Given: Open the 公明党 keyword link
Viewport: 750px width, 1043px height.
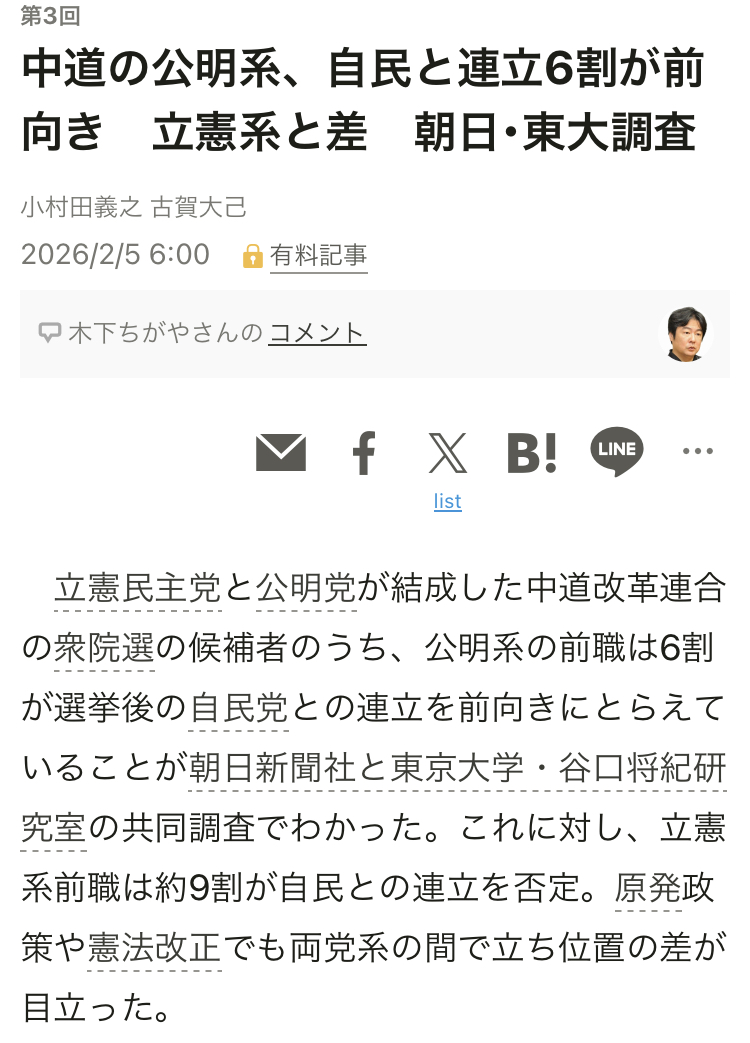Looking at the screenshot, I should tap(306, 588).
